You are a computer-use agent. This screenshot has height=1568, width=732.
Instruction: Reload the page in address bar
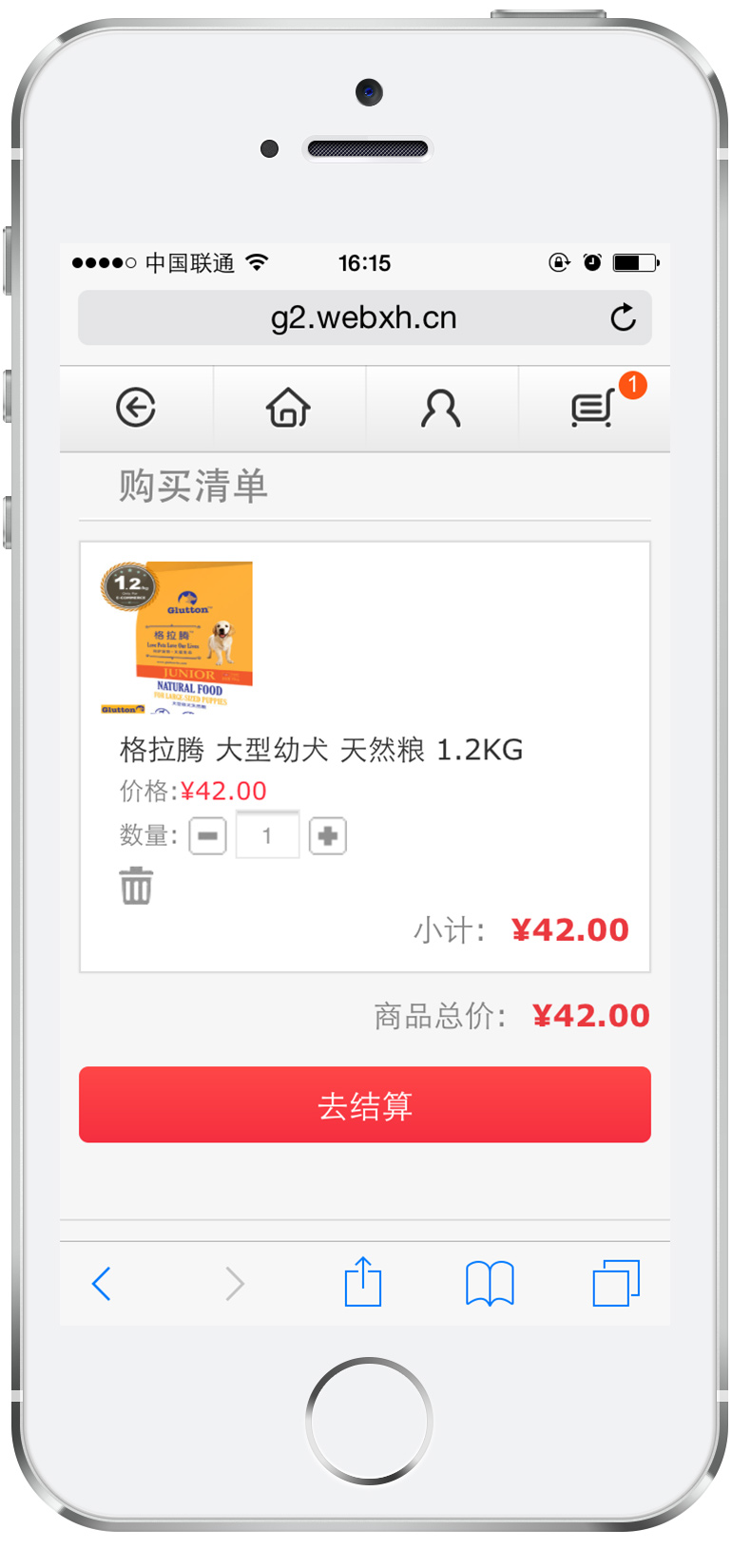623,317
